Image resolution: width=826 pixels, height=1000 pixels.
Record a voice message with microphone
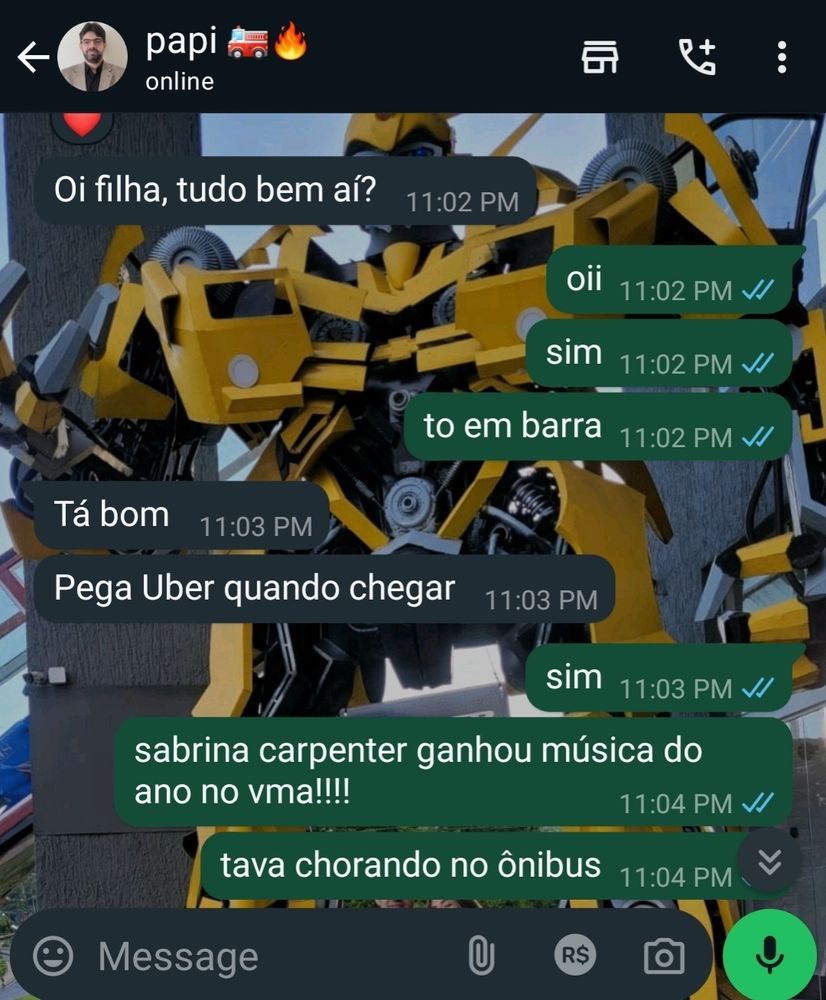[769, 956]
